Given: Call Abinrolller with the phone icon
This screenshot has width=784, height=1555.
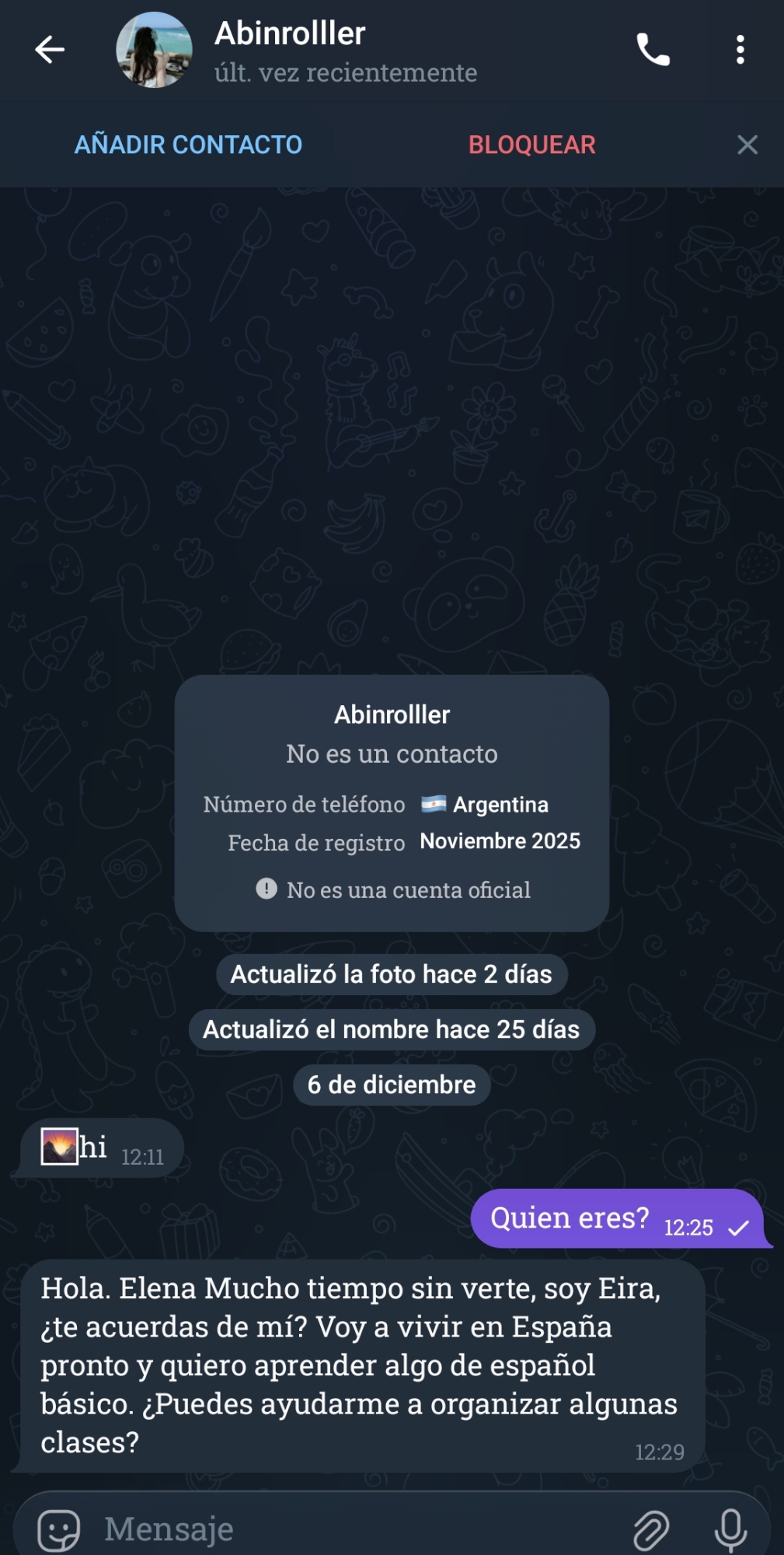Looking at the screenshot, I should coord(653,50).
